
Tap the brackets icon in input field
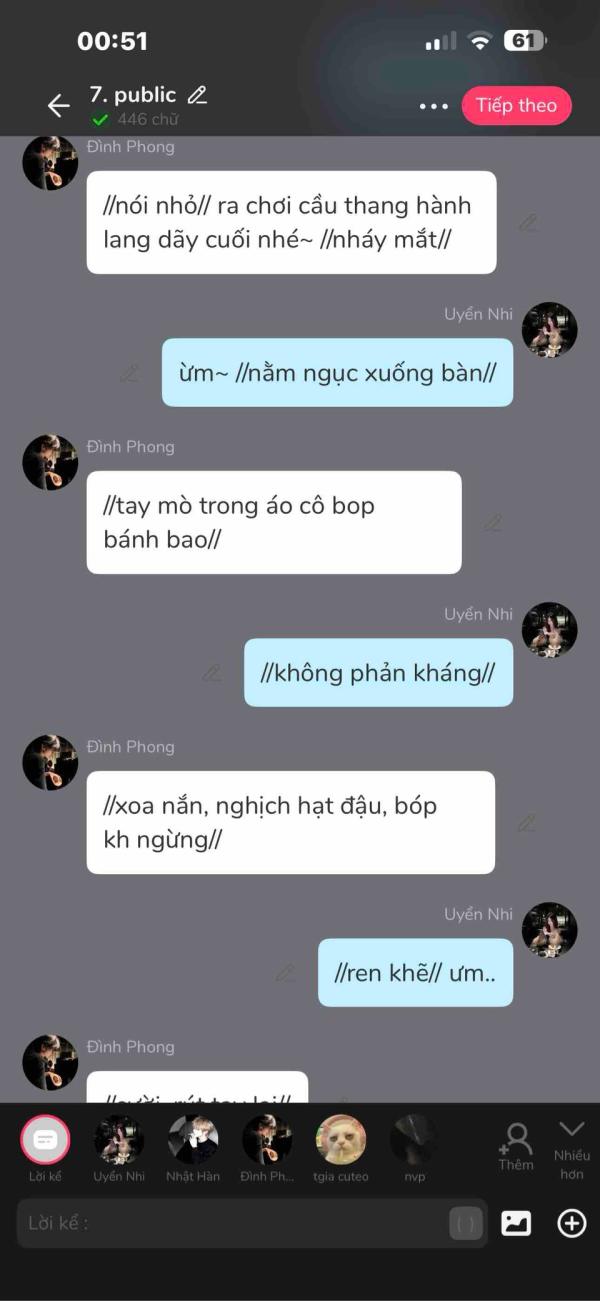coord(466,1223)
